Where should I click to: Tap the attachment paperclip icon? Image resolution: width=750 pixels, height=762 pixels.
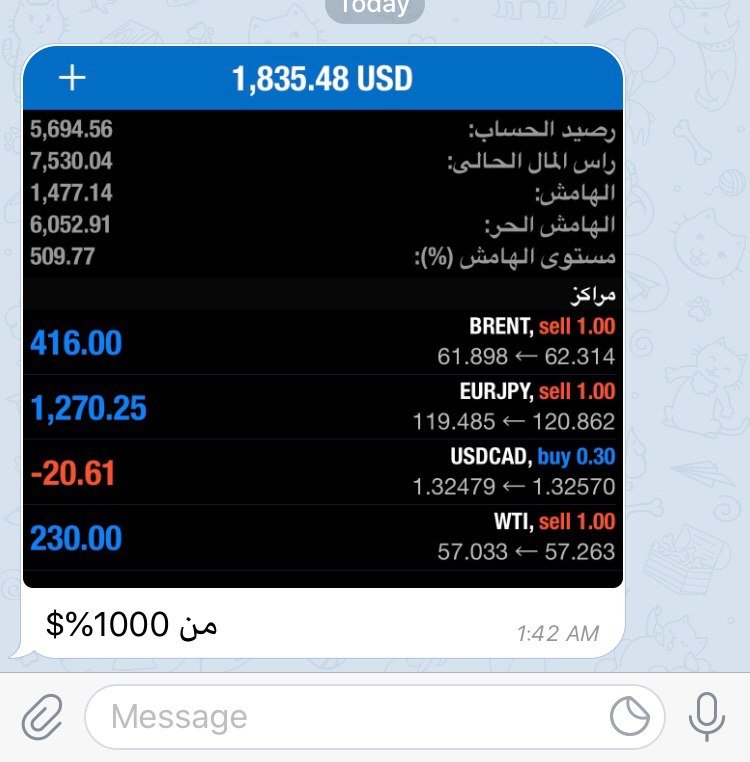(x=41, y=716)
